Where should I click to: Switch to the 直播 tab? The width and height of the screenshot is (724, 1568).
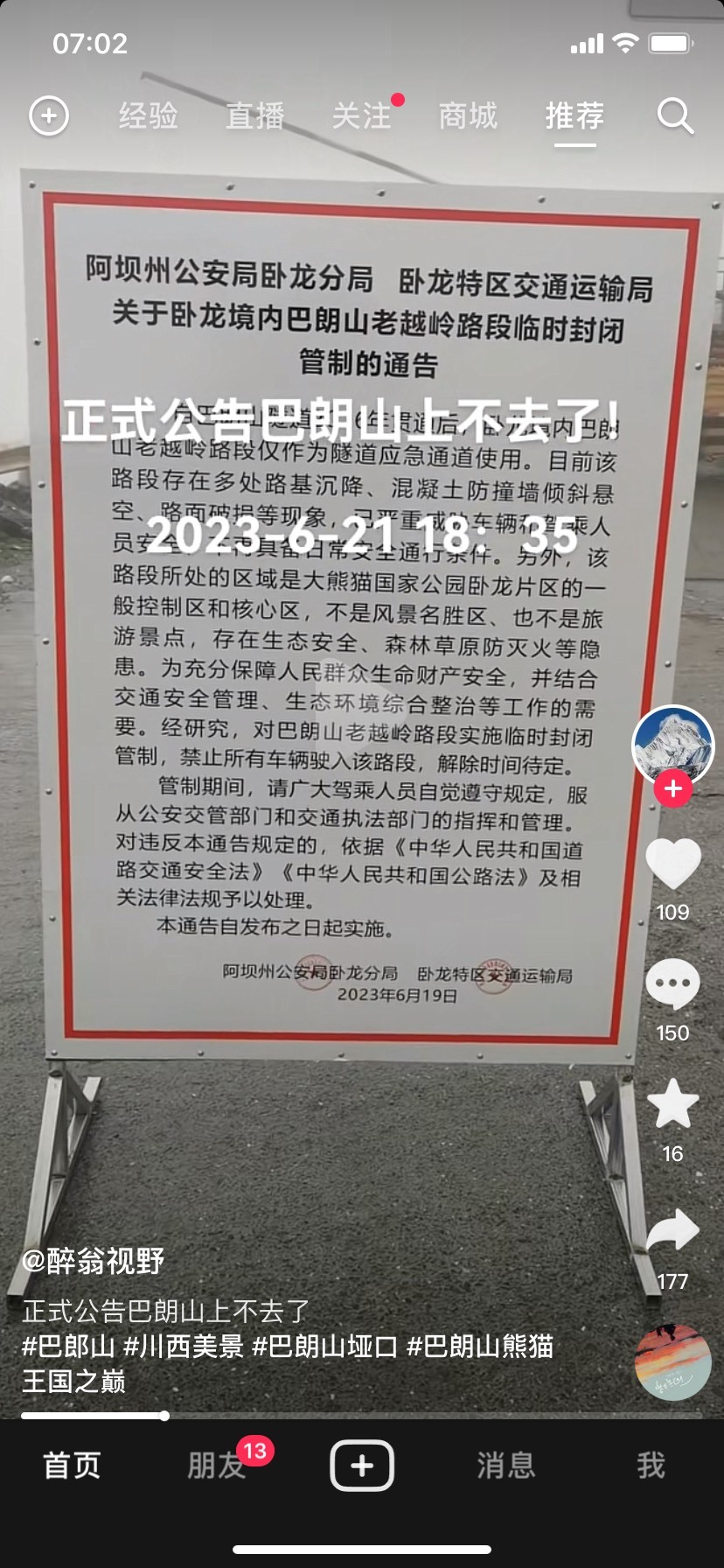[255, 115]
